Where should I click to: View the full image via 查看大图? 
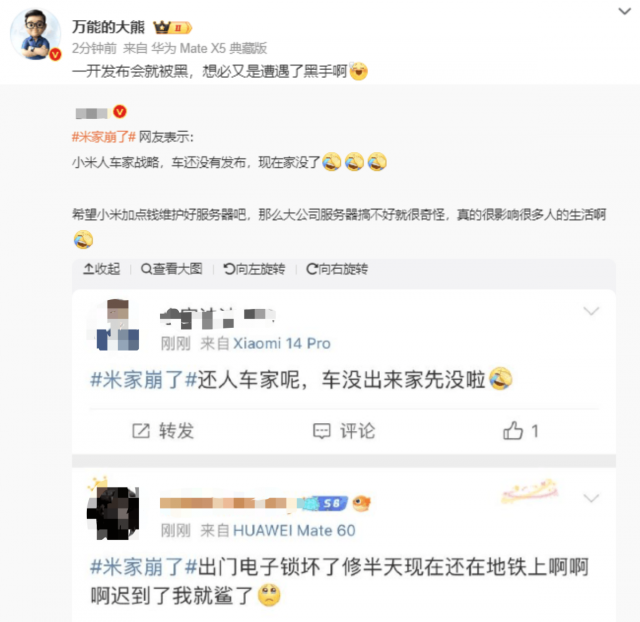172,268
